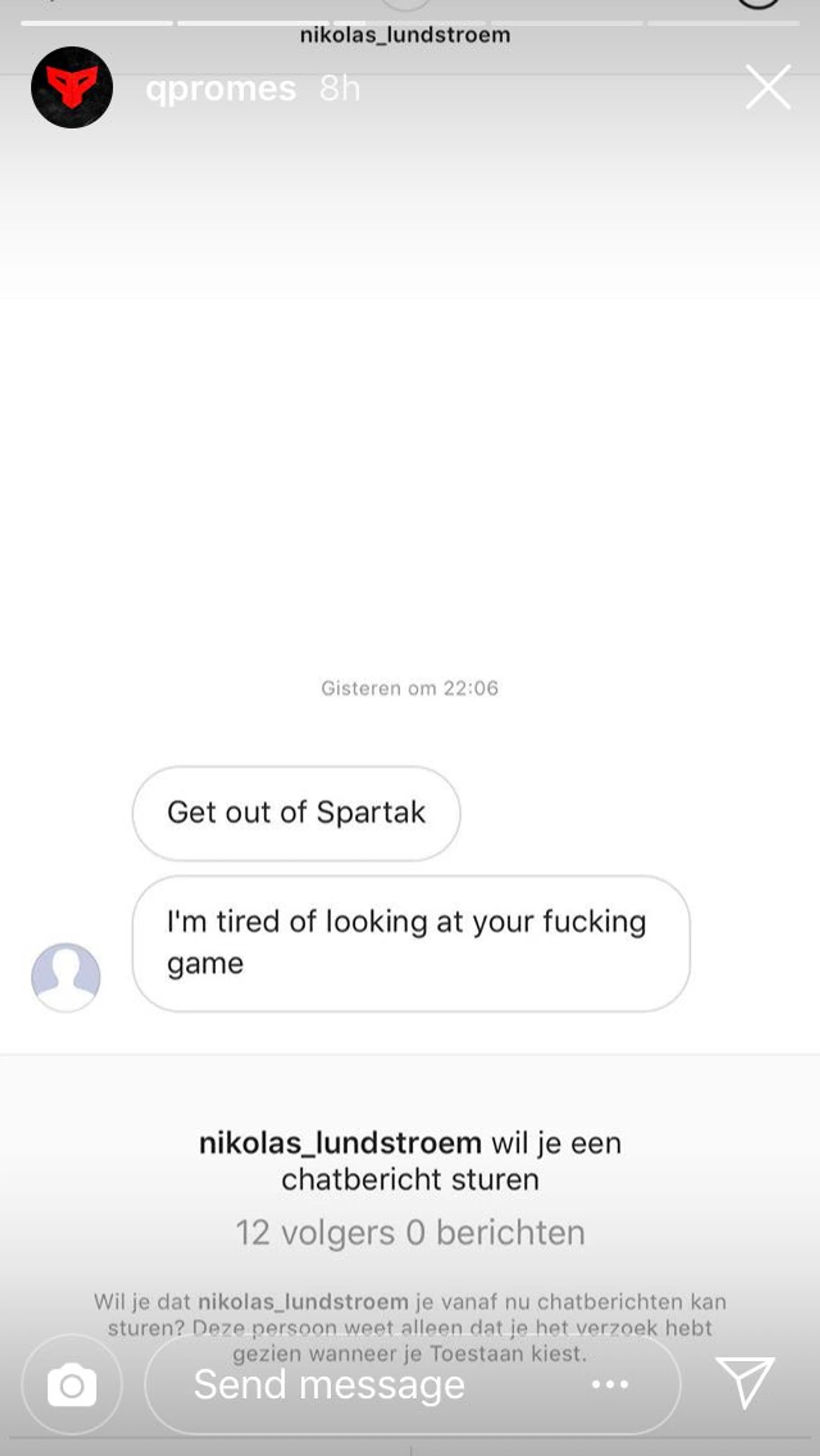This screenshot has width=820, height=1456.
Task: Close the qpromes story
Action: click(x=767, y=87)
